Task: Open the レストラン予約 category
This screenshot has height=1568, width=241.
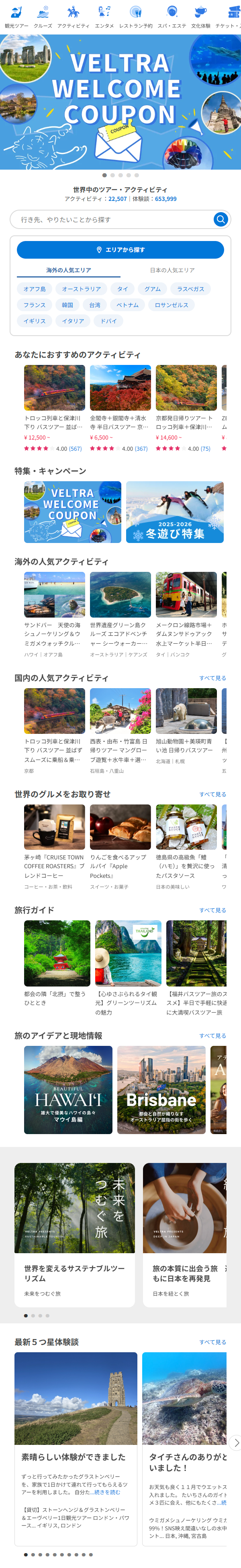Action: point(135,17)
